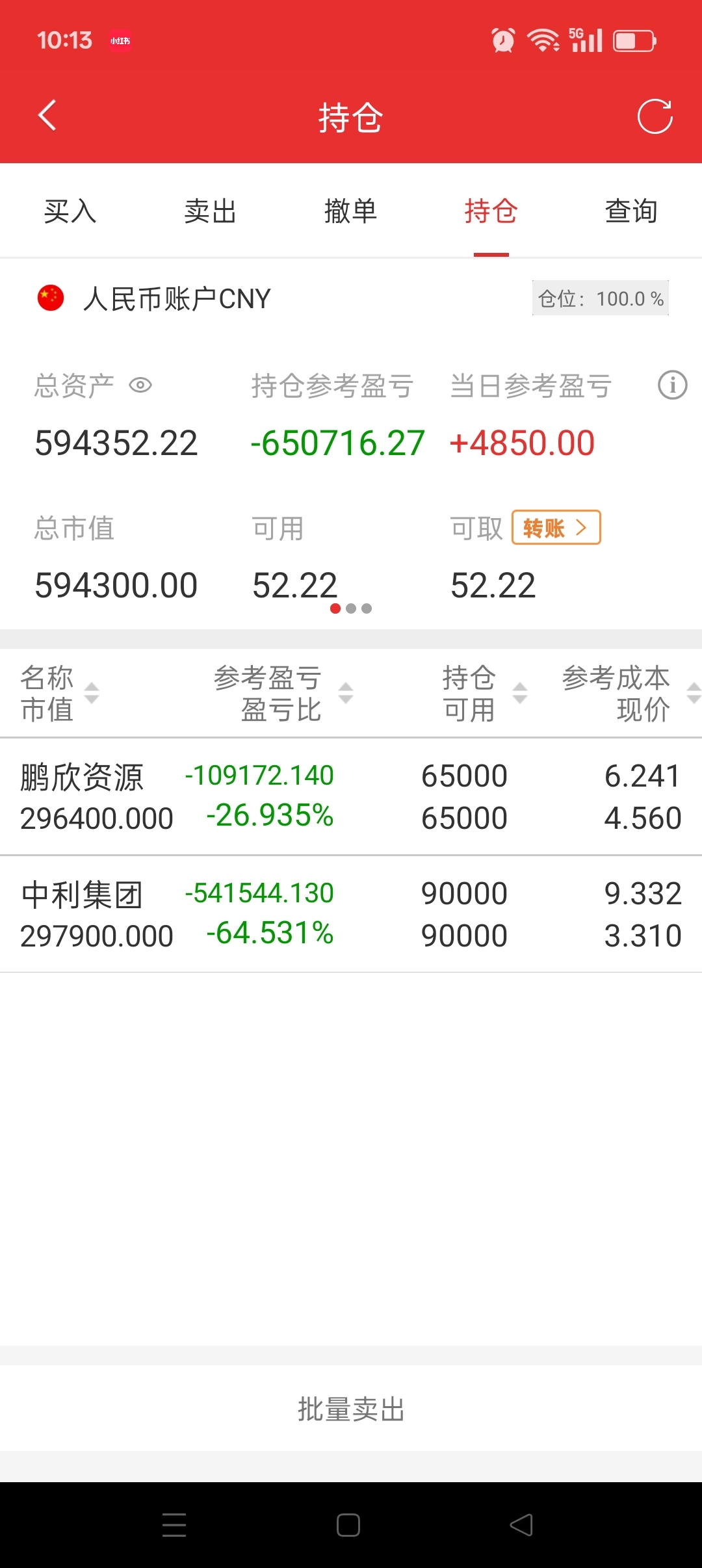Sort holdings by 参考成本 现价
This screenshot has width=702, height=1568.
tap(631, 694)
